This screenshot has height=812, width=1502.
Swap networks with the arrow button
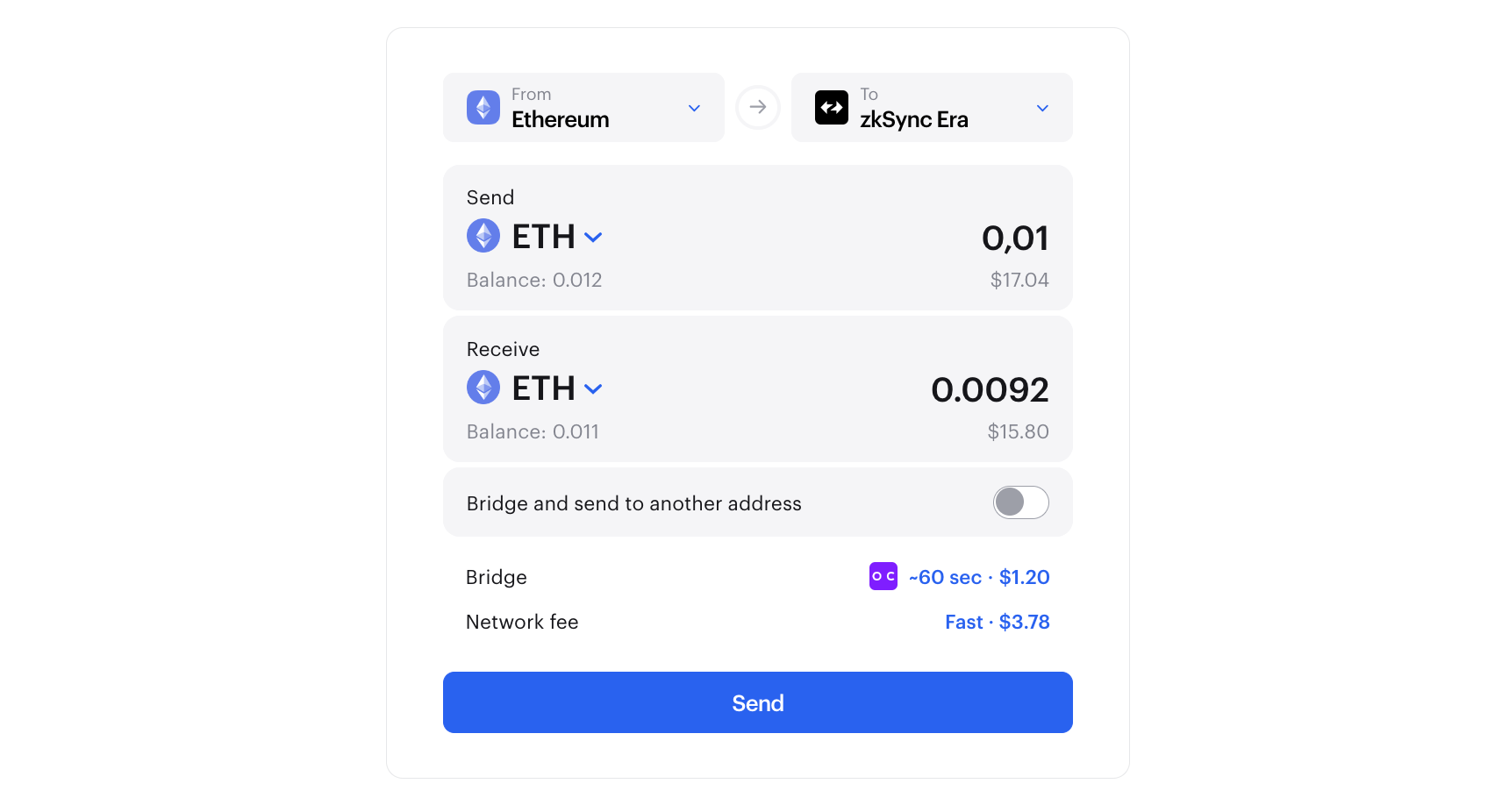tap(758, 107)
